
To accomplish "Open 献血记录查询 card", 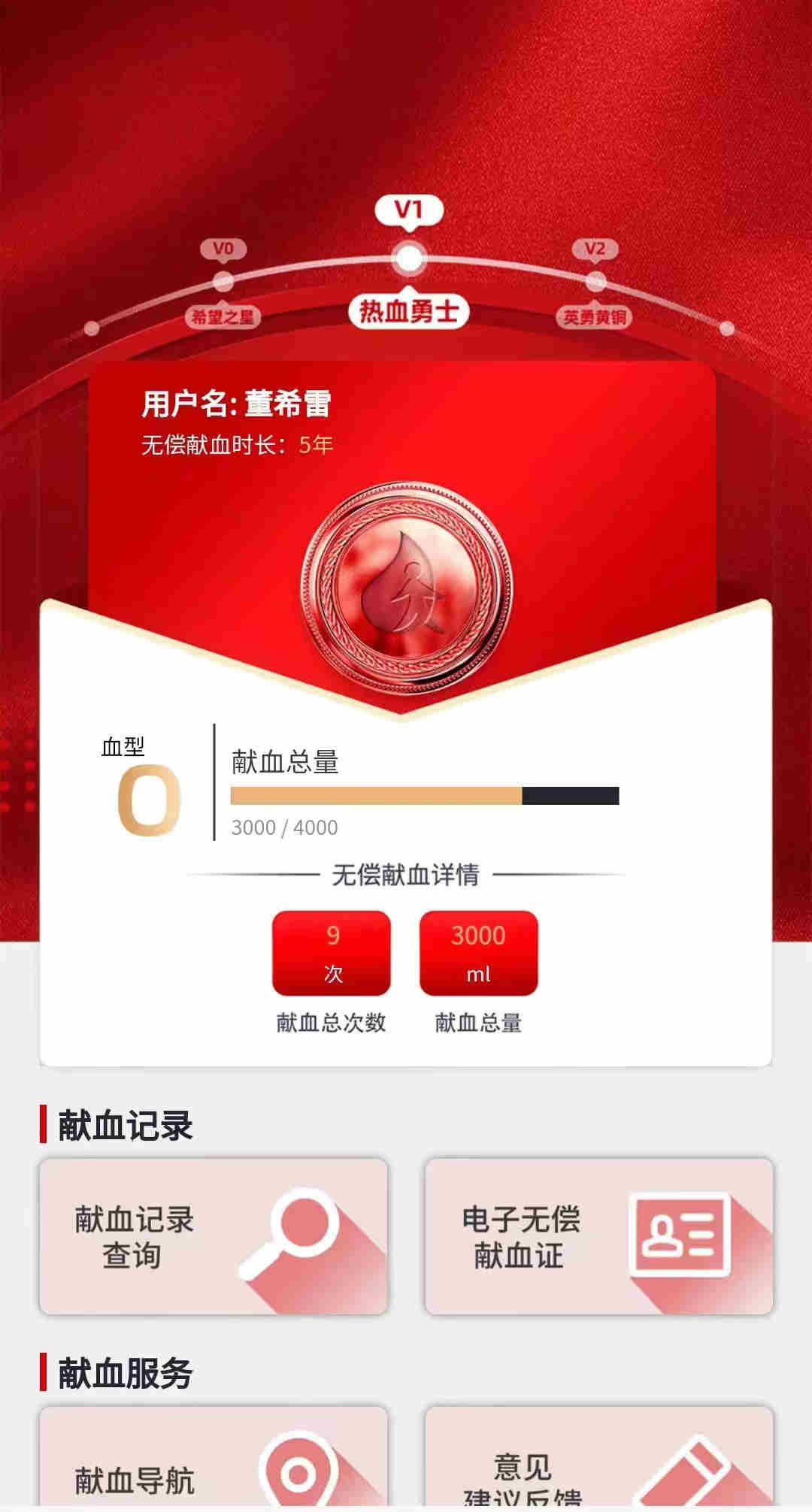I will tap(214, 1236).
